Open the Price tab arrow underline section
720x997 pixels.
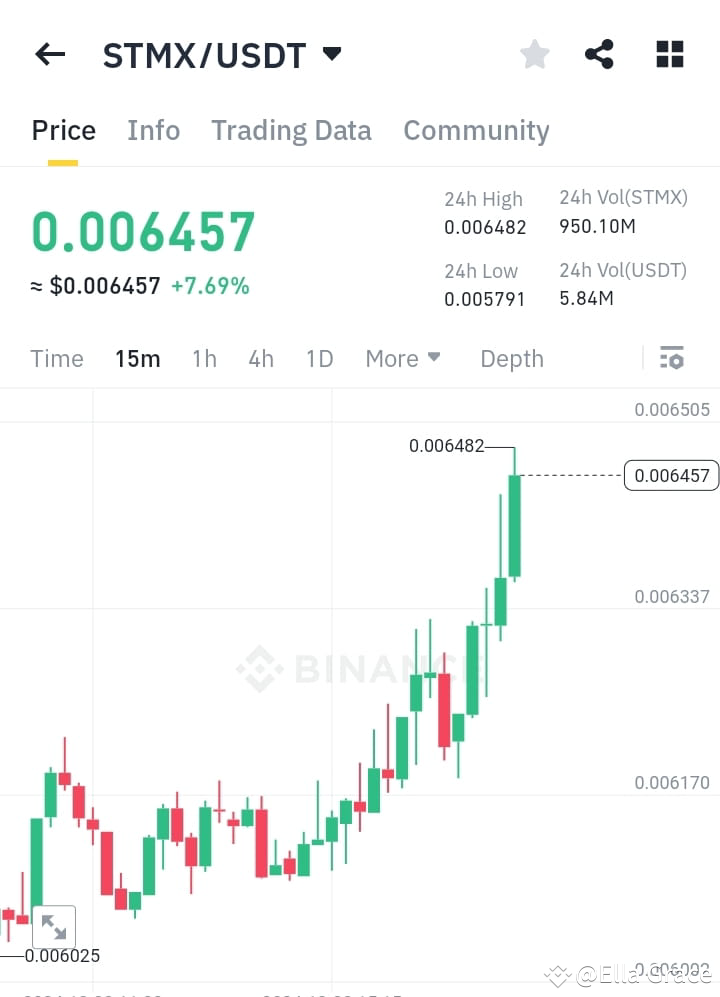(63, 130)
